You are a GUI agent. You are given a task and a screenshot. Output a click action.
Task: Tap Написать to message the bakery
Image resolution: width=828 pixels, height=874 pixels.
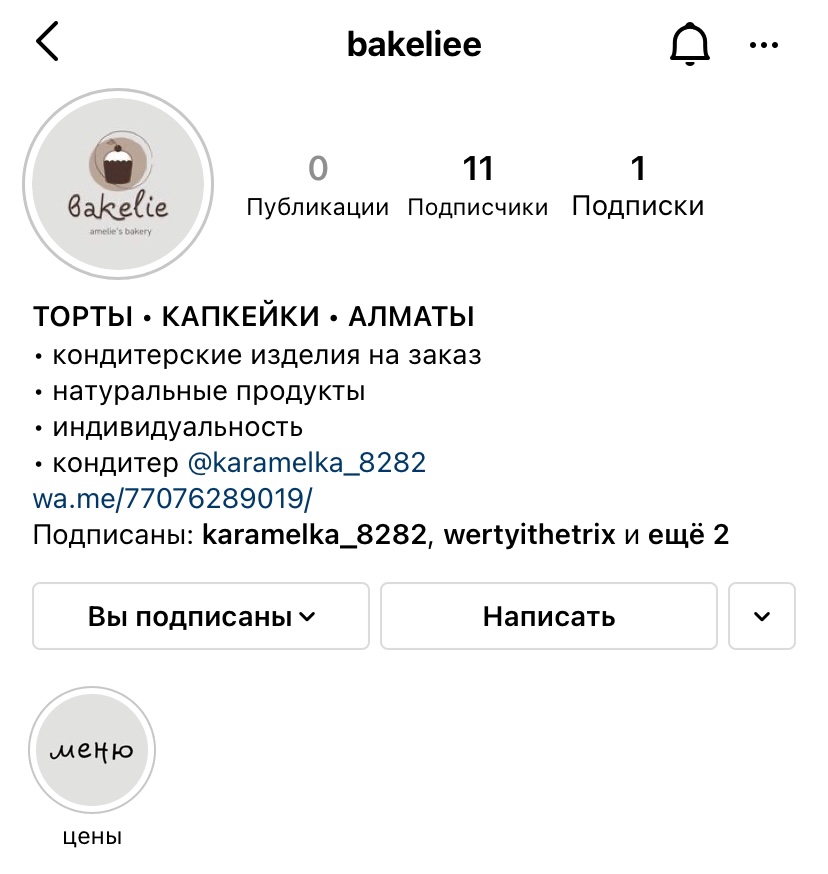(548, 616)
